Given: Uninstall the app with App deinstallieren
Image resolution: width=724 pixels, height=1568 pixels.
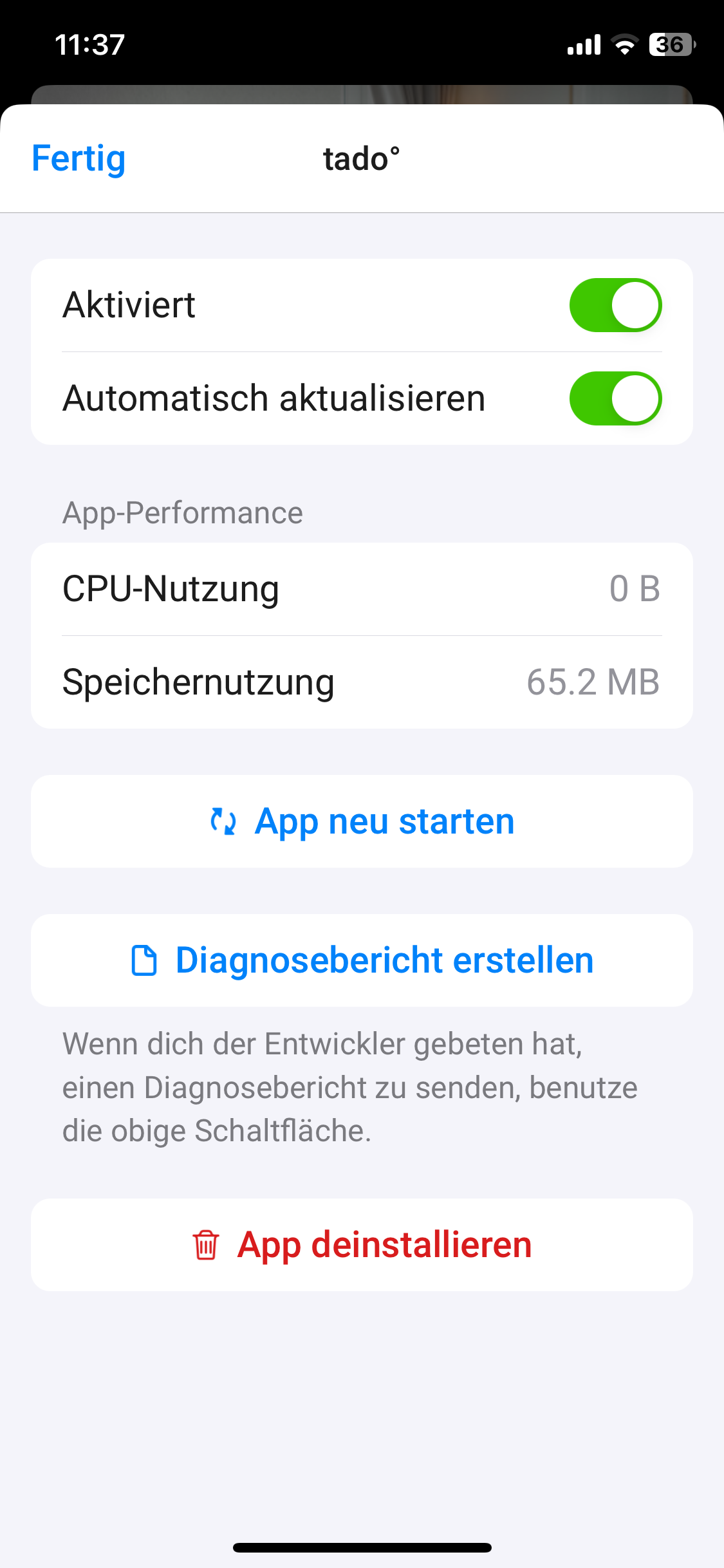Looking at the screenshot, I should pos(362,1245).
